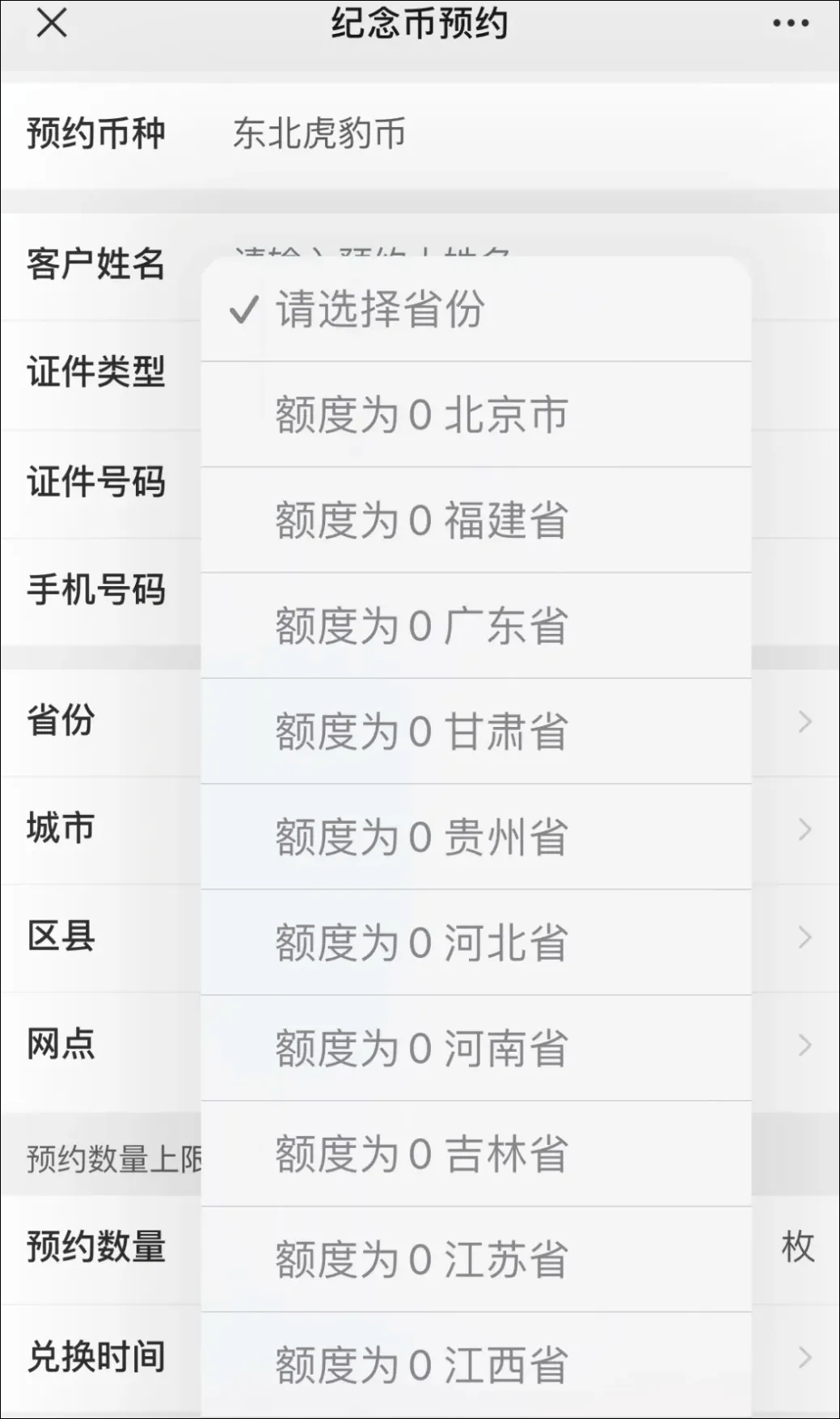This screenshot has height=1419, width=840.
Task: Pick 河北省 from the list
Action: (420, 941)
